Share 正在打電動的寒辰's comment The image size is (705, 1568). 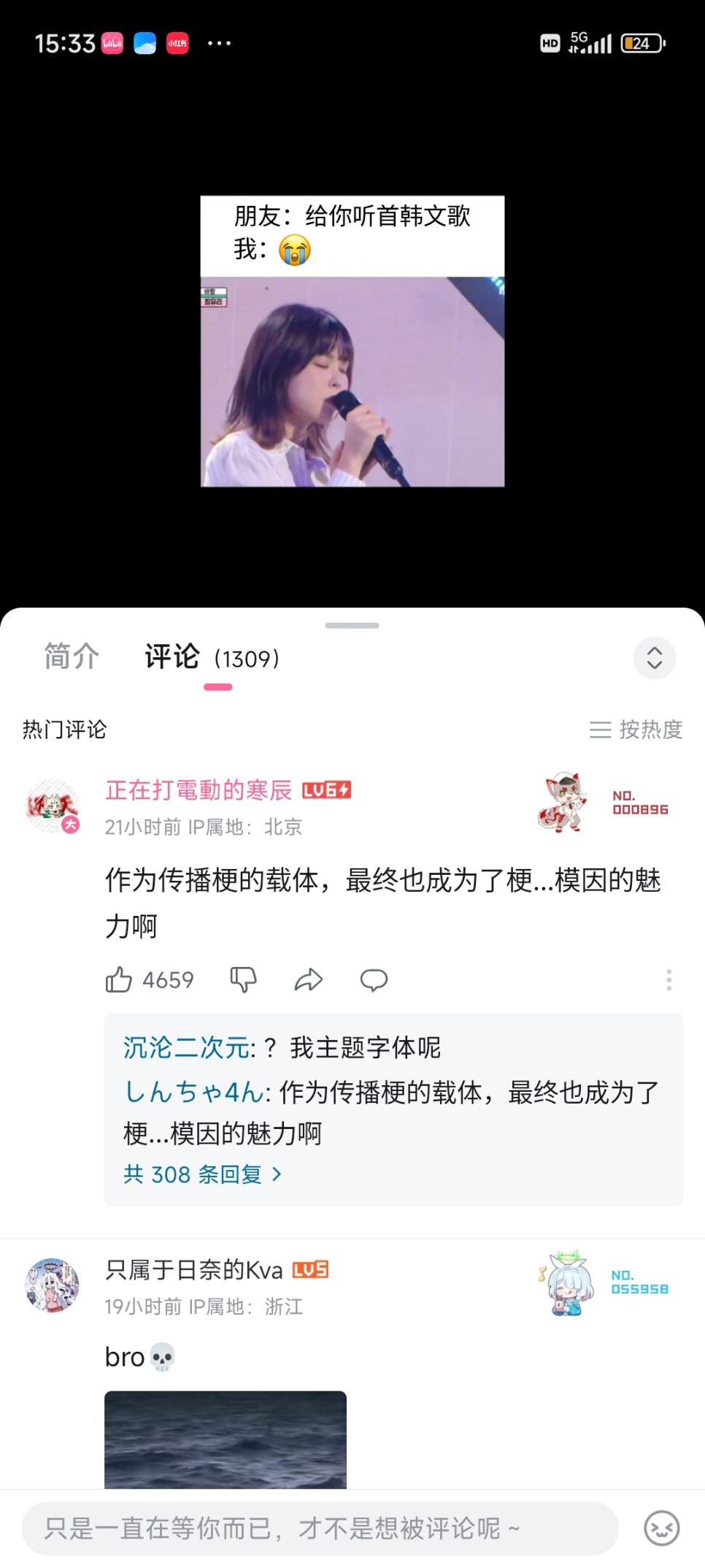coord(308,979)
